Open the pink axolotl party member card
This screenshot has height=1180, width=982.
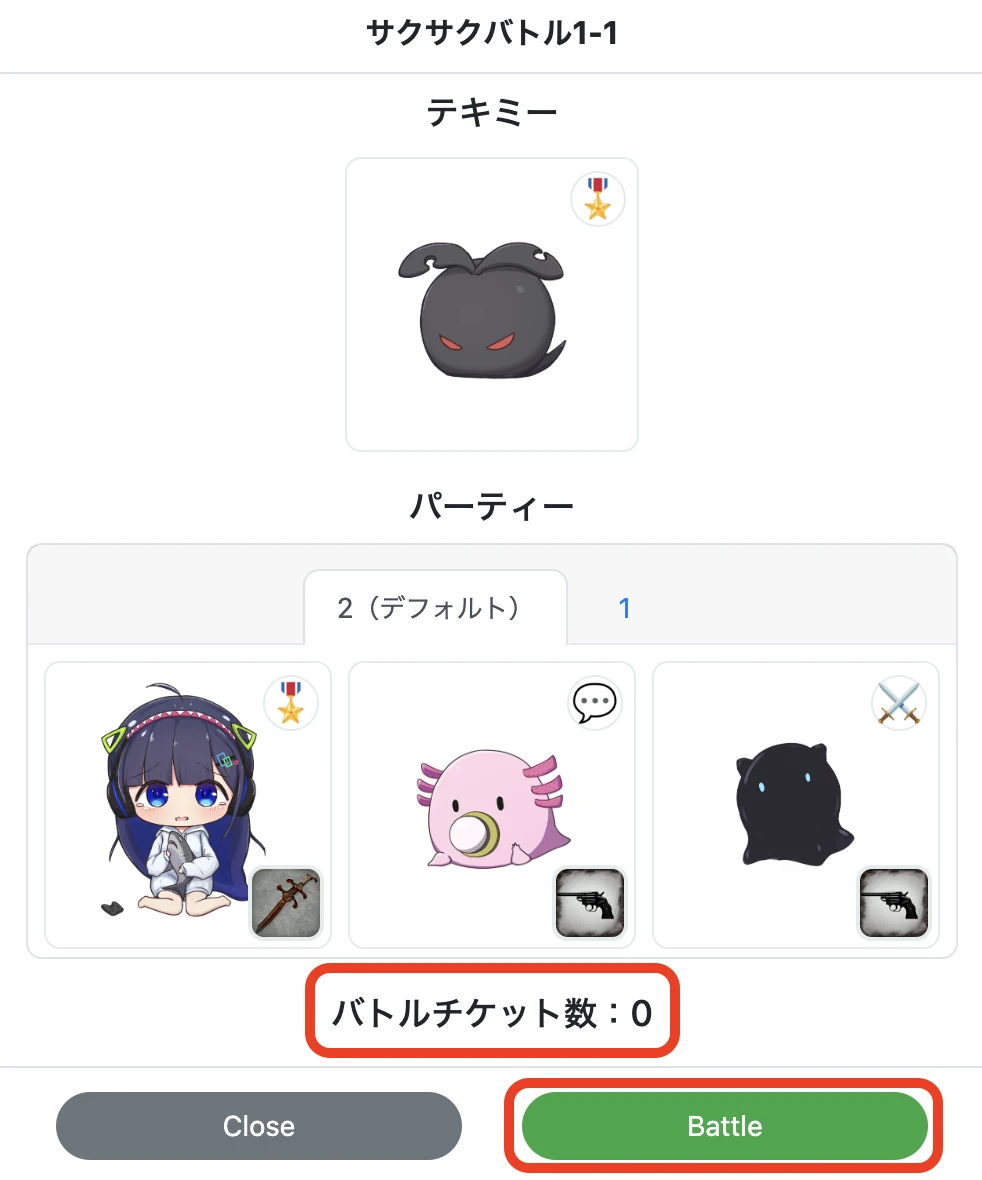[491, 804]
